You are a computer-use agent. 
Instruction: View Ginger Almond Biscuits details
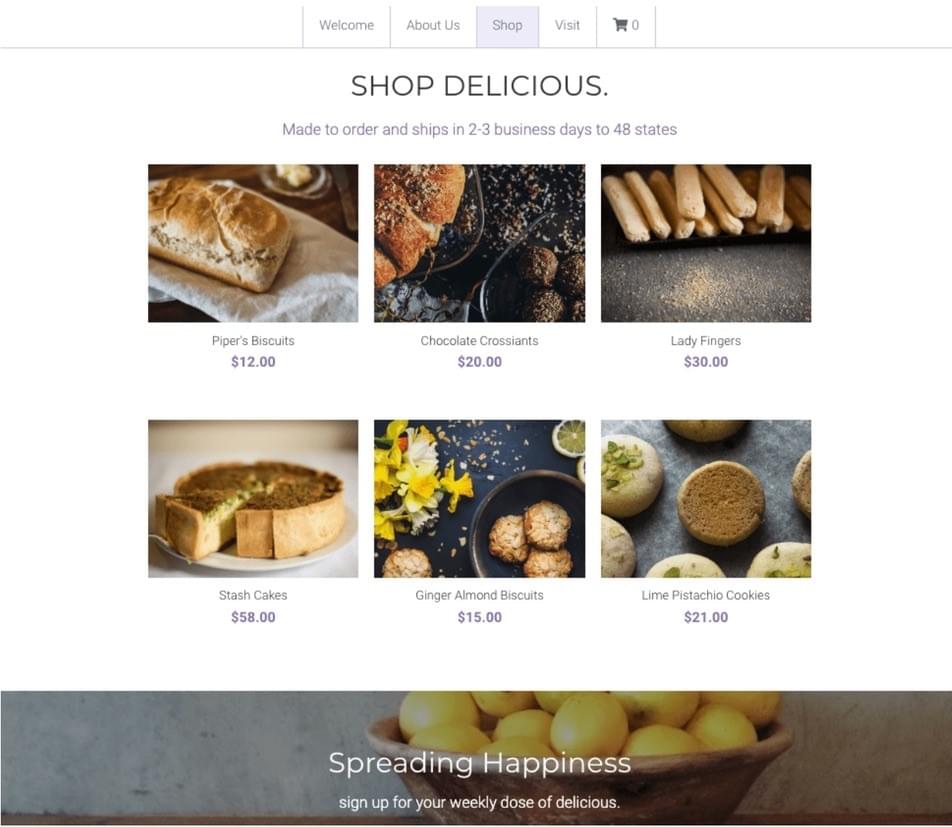coord(479,498)
